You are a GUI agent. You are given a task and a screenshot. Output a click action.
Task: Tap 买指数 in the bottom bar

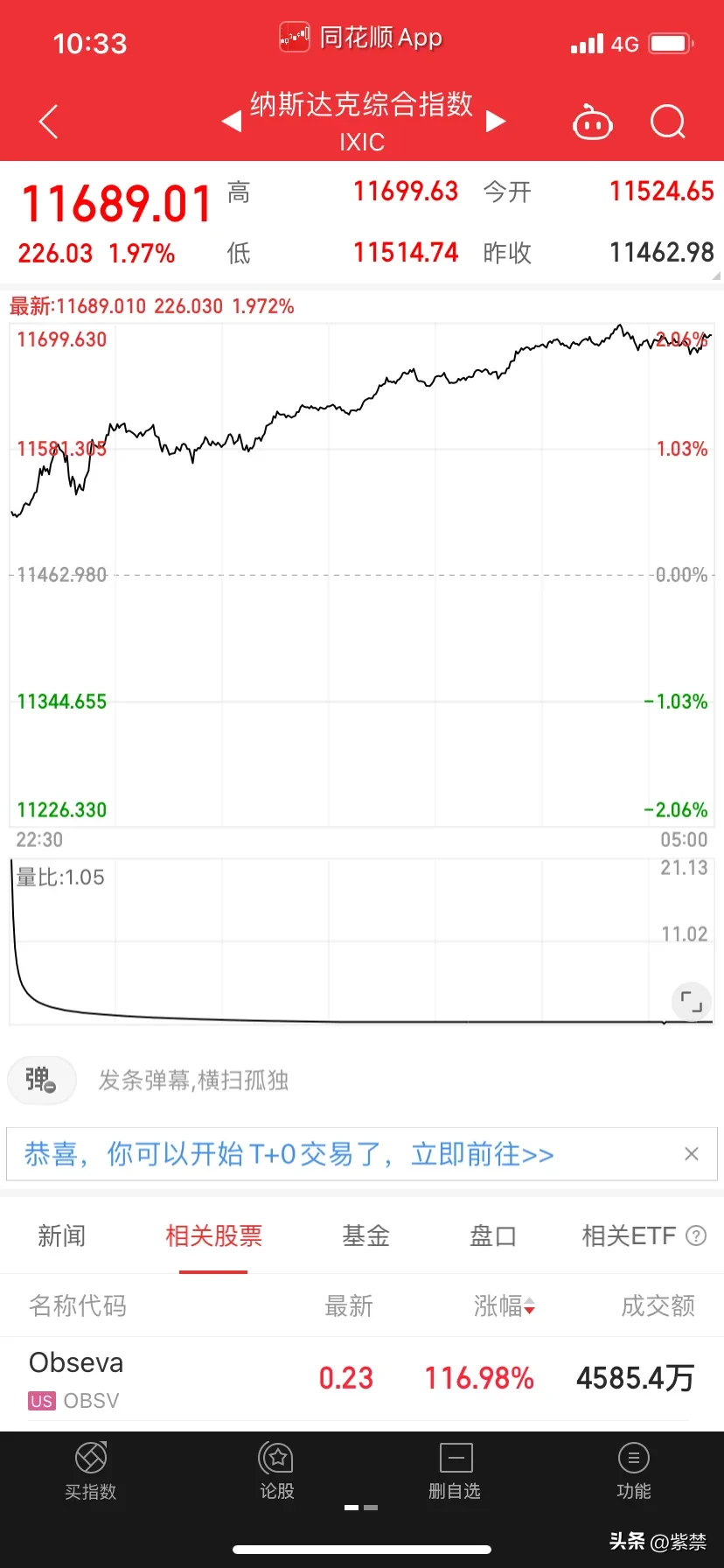[x=91, y=1470]
